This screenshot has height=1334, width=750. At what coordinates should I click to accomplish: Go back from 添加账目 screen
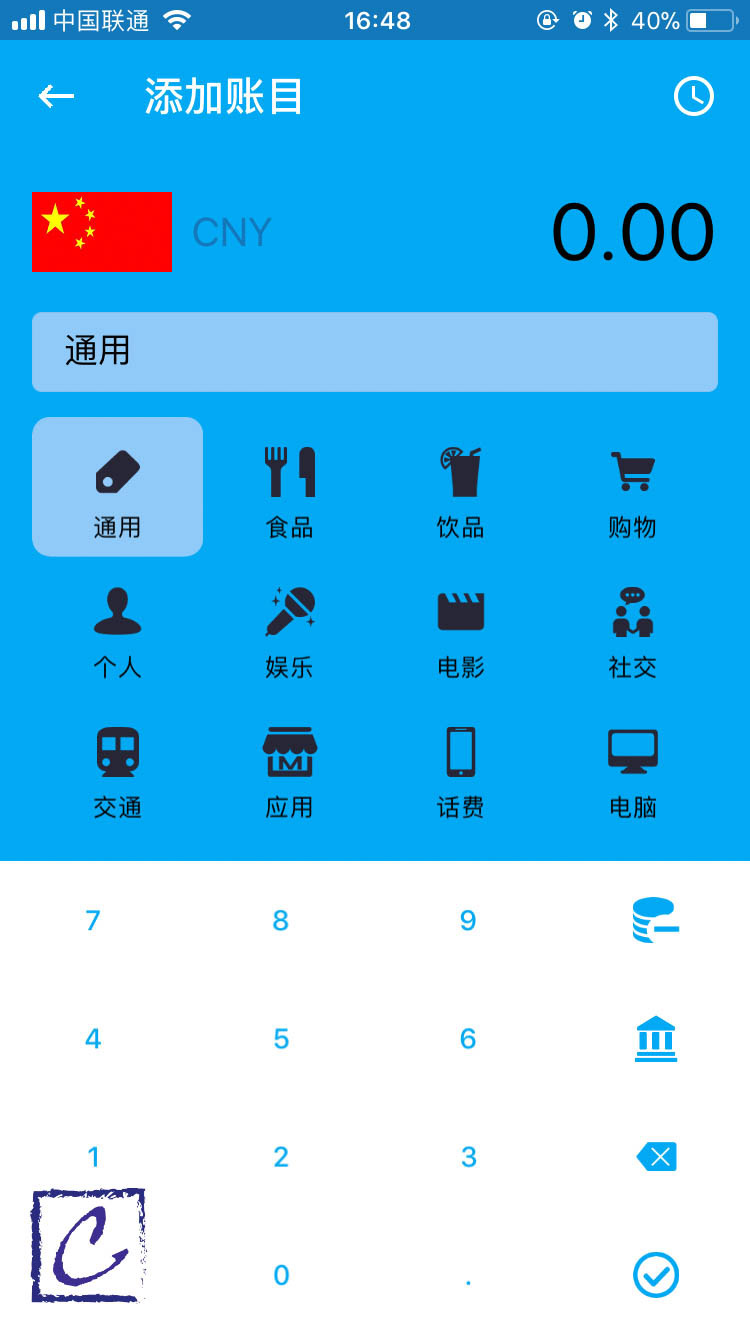pos(57,96)
